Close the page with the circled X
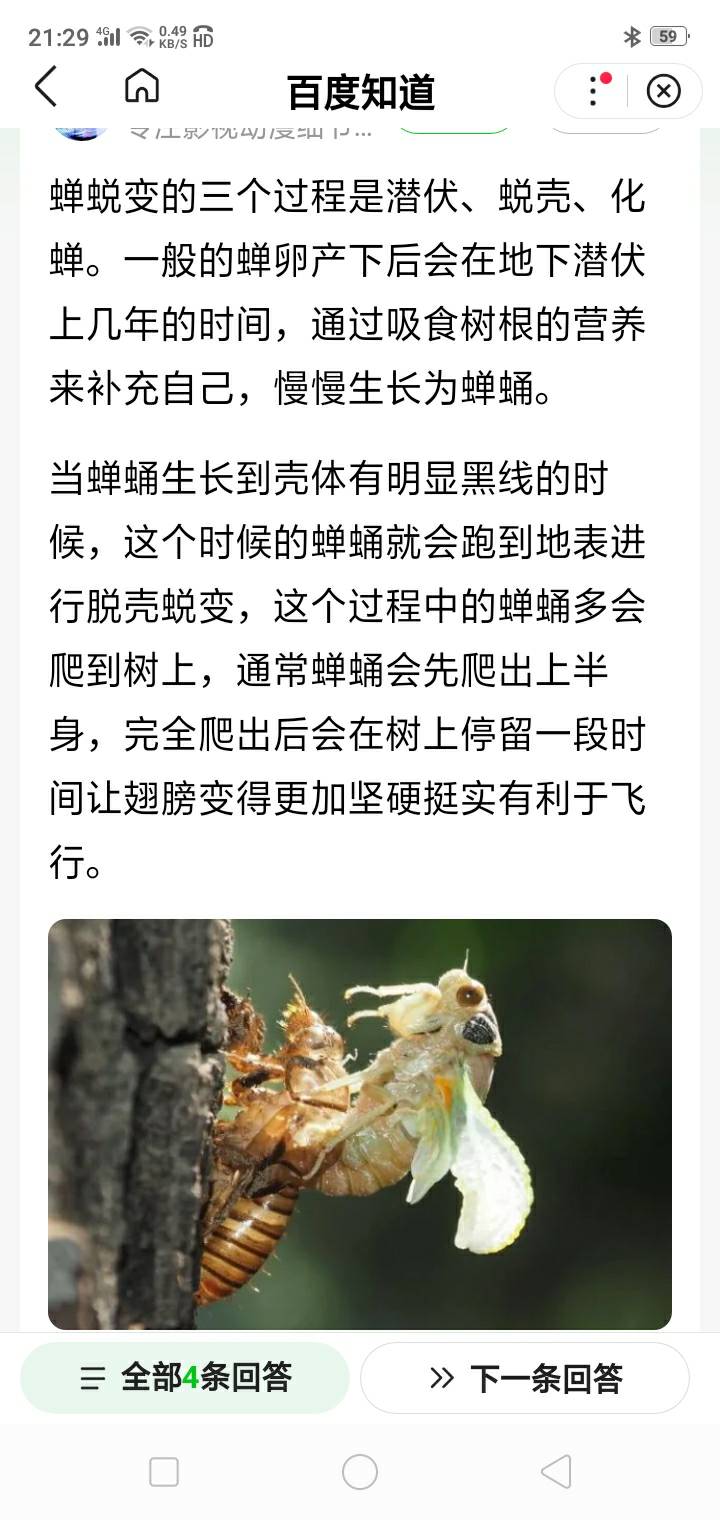This screenshot has width=720, height=1520. 663,90
